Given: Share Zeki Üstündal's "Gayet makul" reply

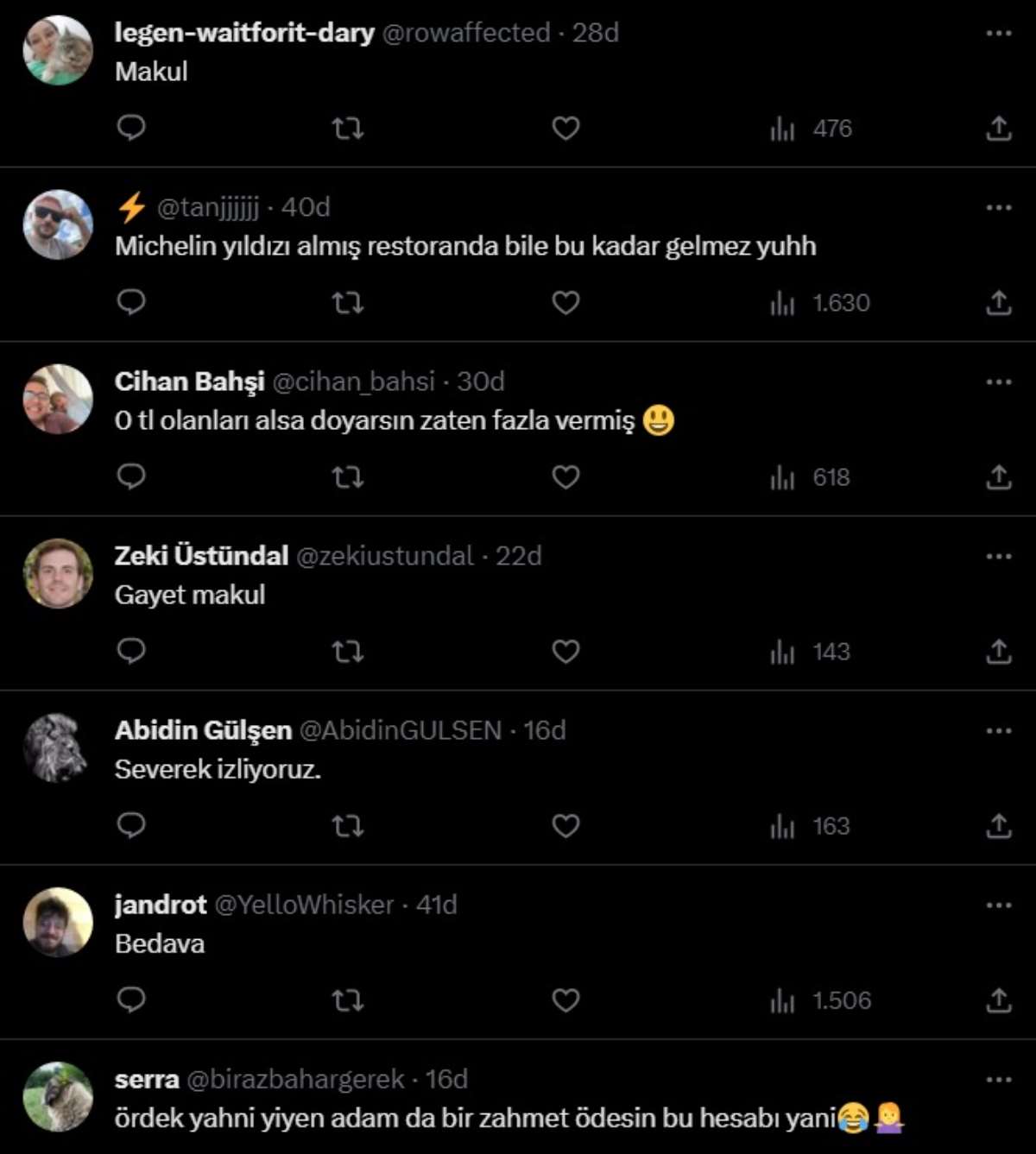Looking at the screenshot, I should (x=998, y=652).
